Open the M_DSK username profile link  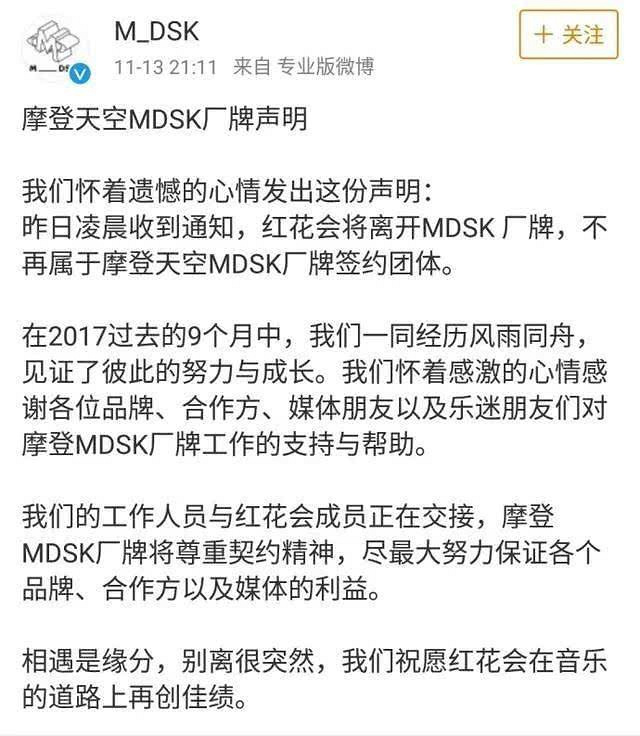tap(156, 31)
